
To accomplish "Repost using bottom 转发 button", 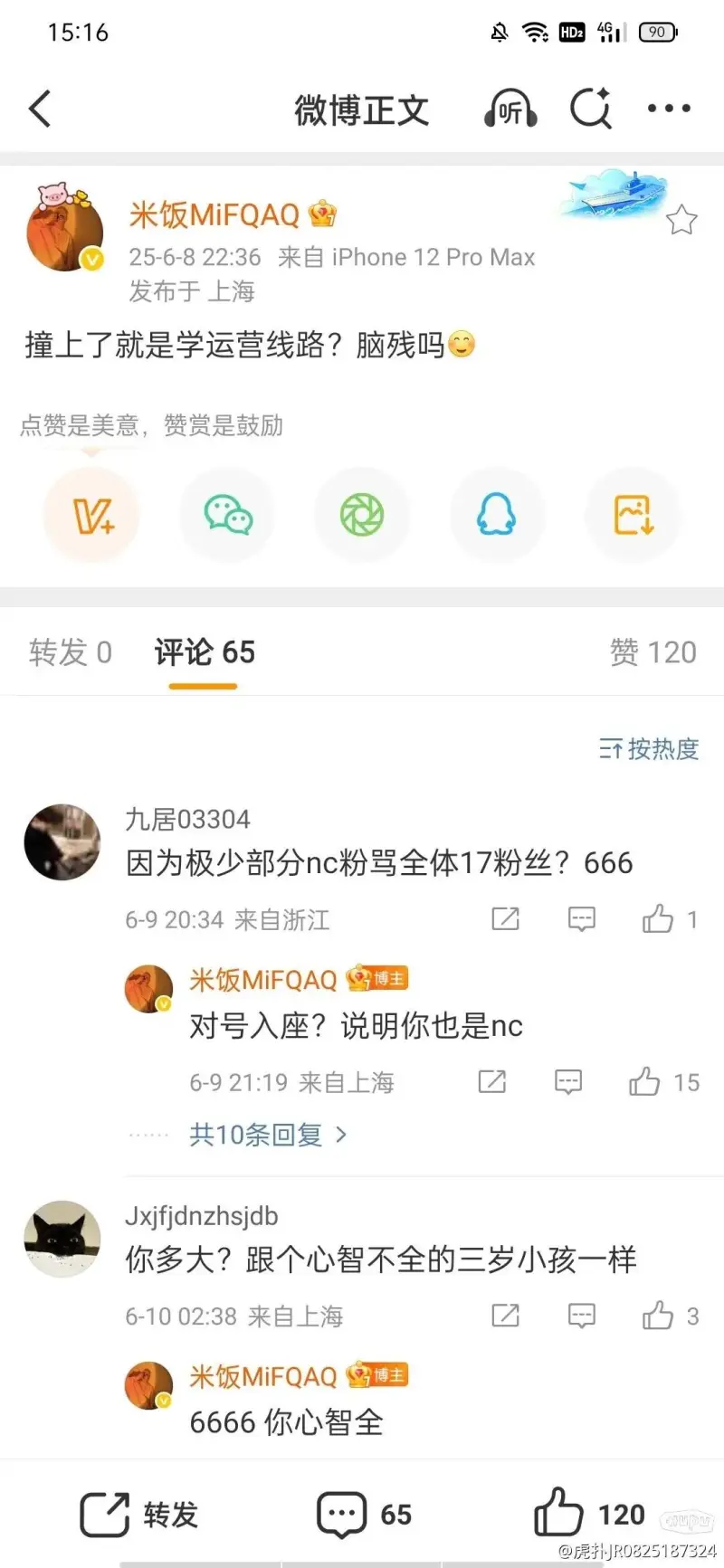I will [139, 1515].
